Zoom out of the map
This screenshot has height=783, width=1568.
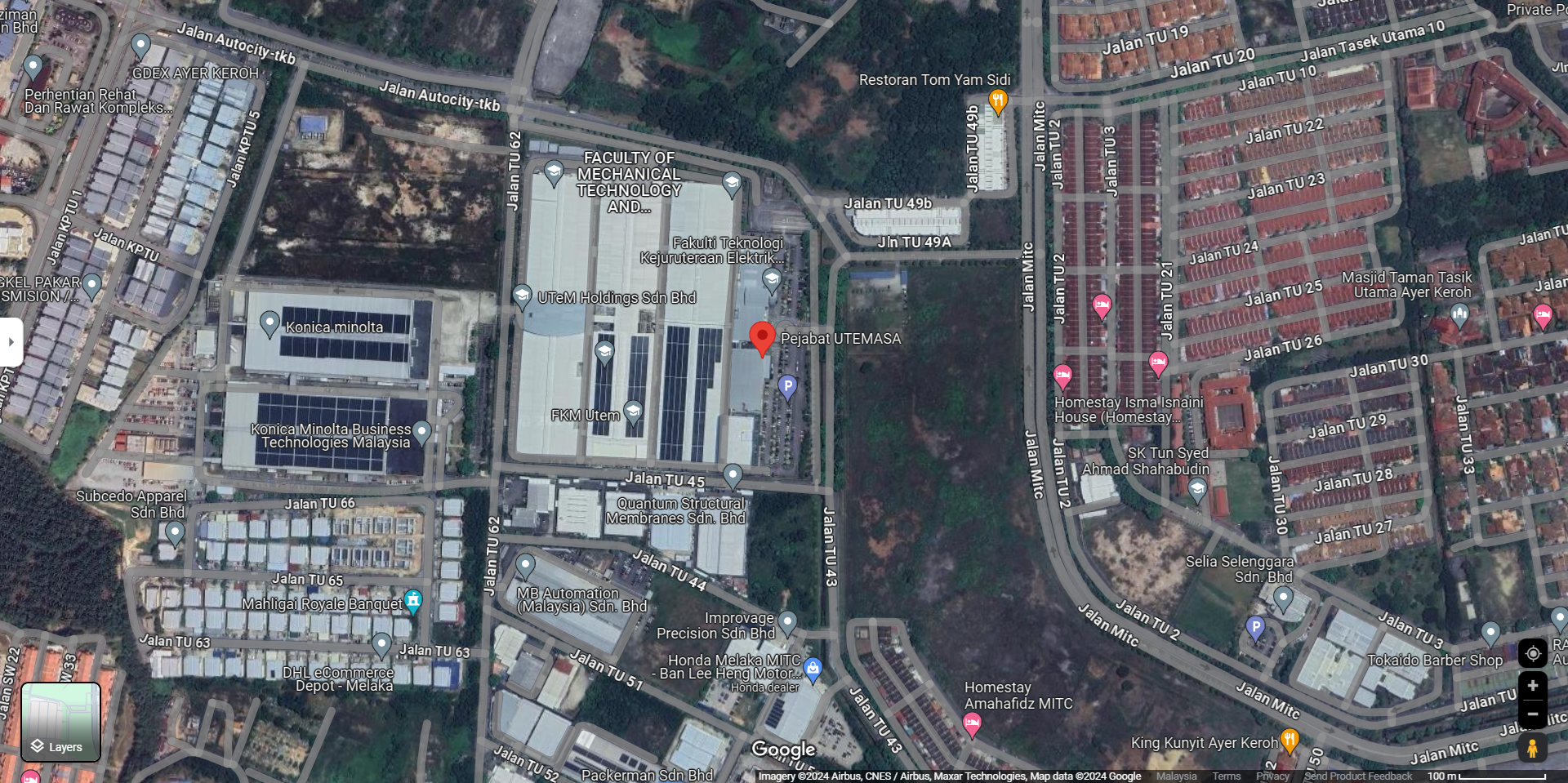pyautogui.click(x=1532, y=714)
